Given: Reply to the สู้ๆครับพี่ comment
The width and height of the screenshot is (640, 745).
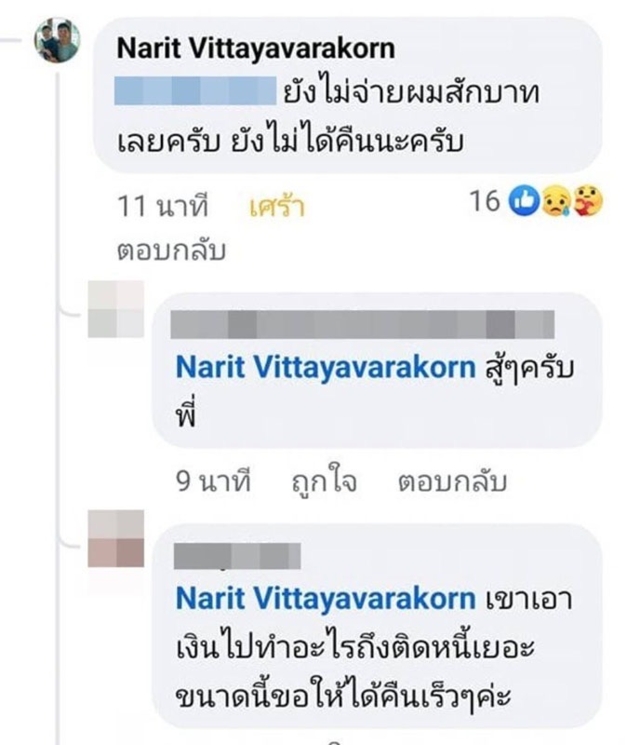Looking at the screenshot, I should point(452,483).
